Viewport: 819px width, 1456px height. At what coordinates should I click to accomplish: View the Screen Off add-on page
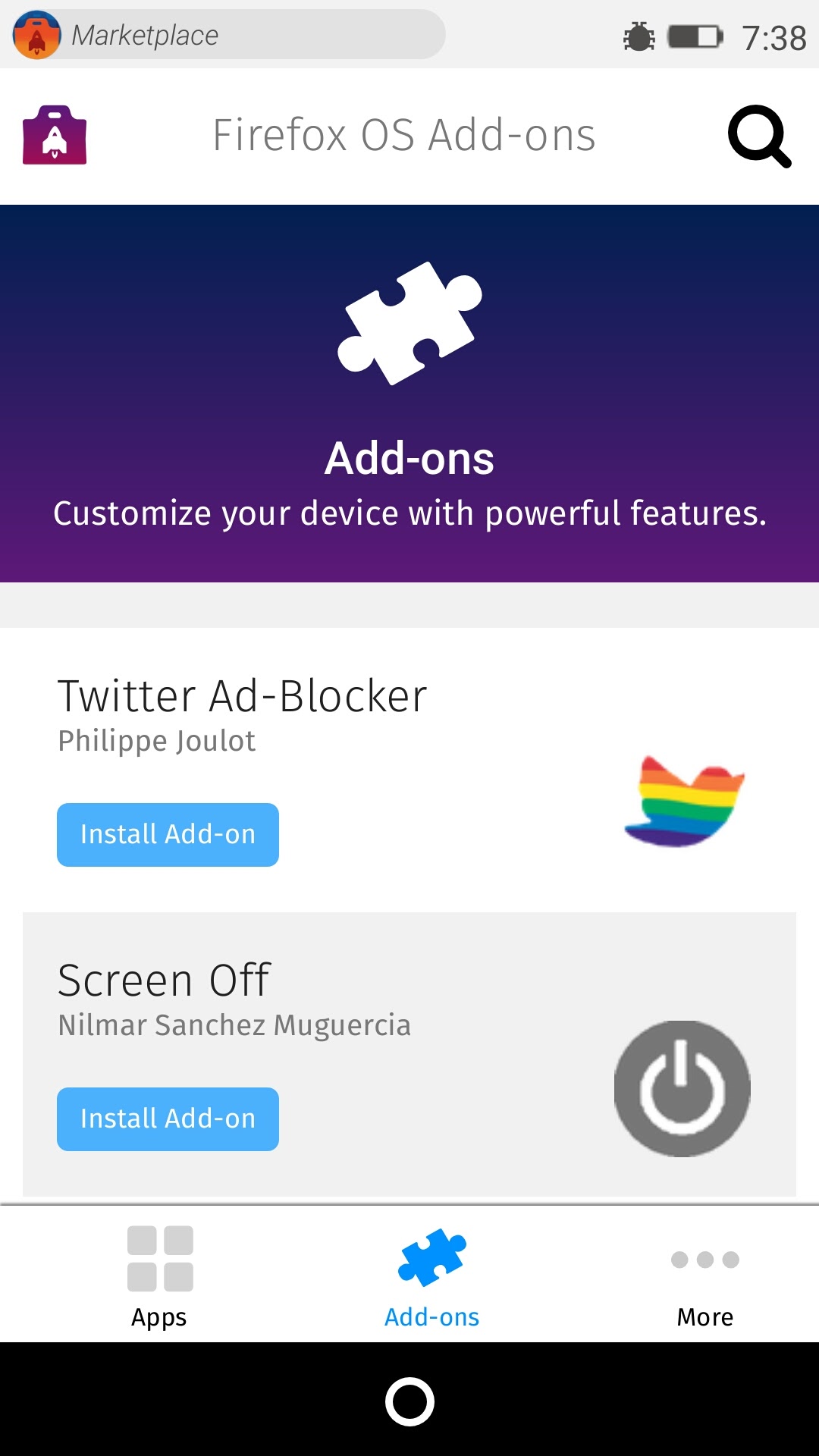[164, 981]
